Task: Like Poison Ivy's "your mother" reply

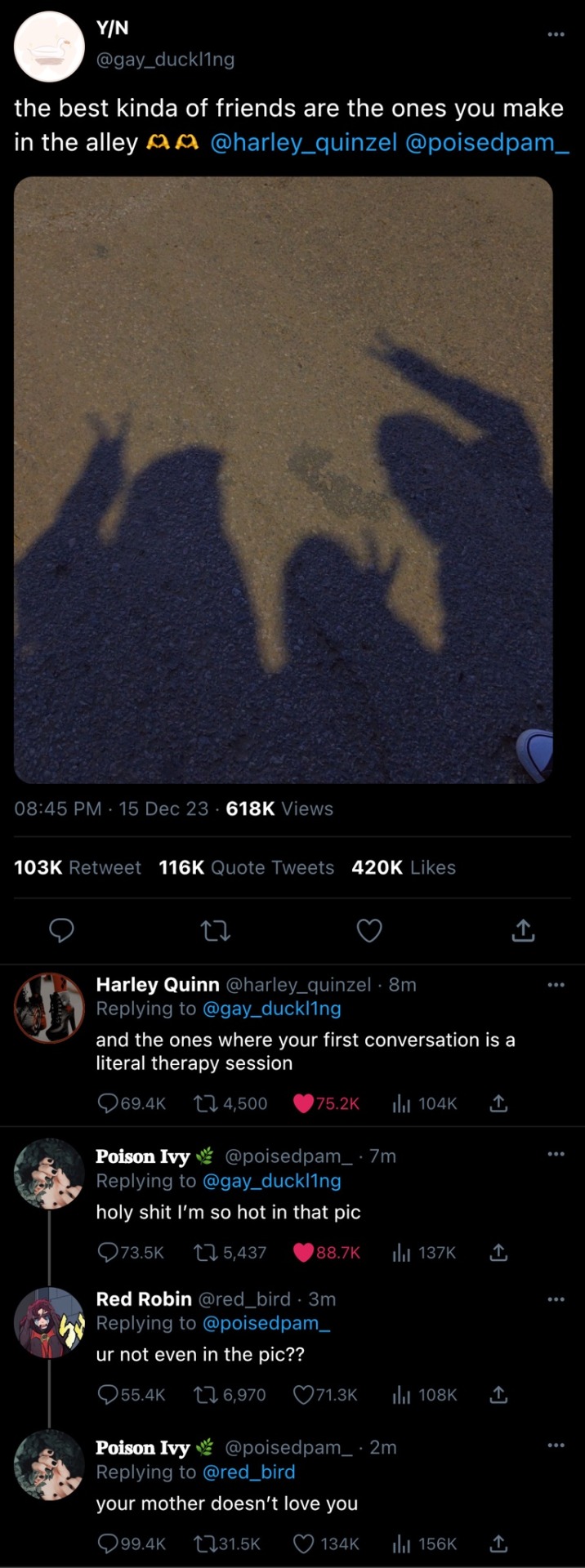Action: pos(303,1543)
